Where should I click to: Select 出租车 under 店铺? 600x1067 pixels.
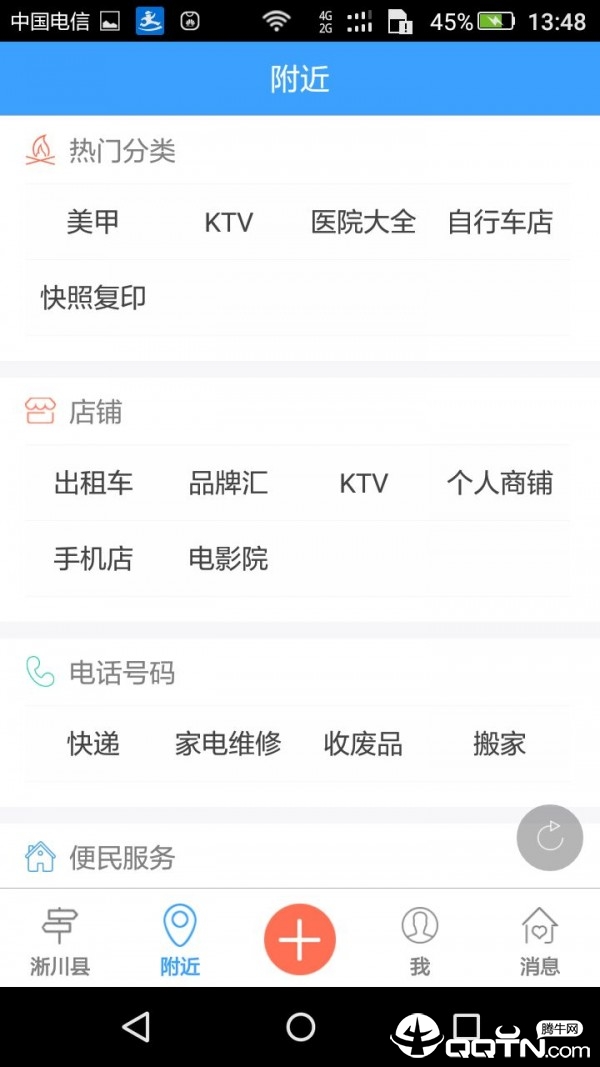point(93,484)
